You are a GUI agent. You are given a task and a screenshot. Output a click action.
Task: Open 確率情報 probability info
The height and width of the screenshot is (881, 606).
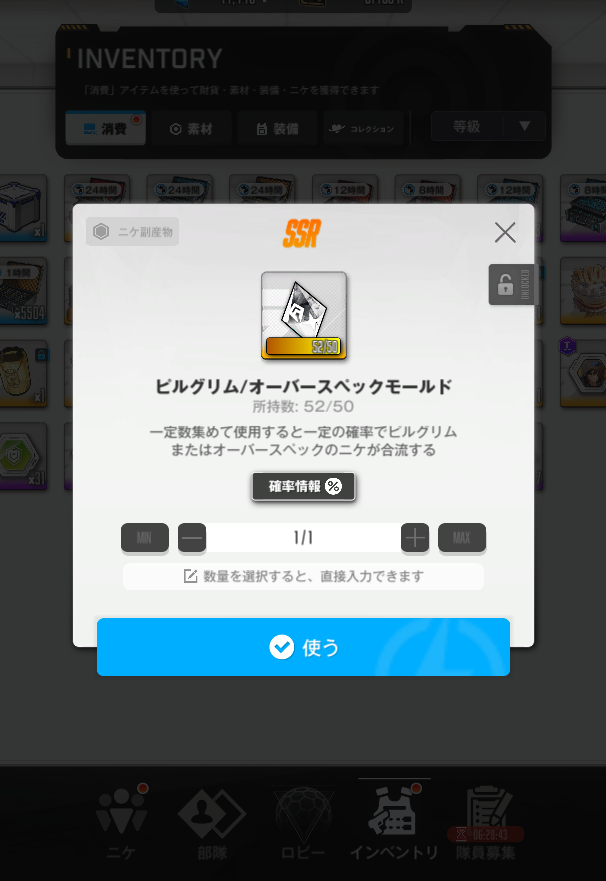303,487
